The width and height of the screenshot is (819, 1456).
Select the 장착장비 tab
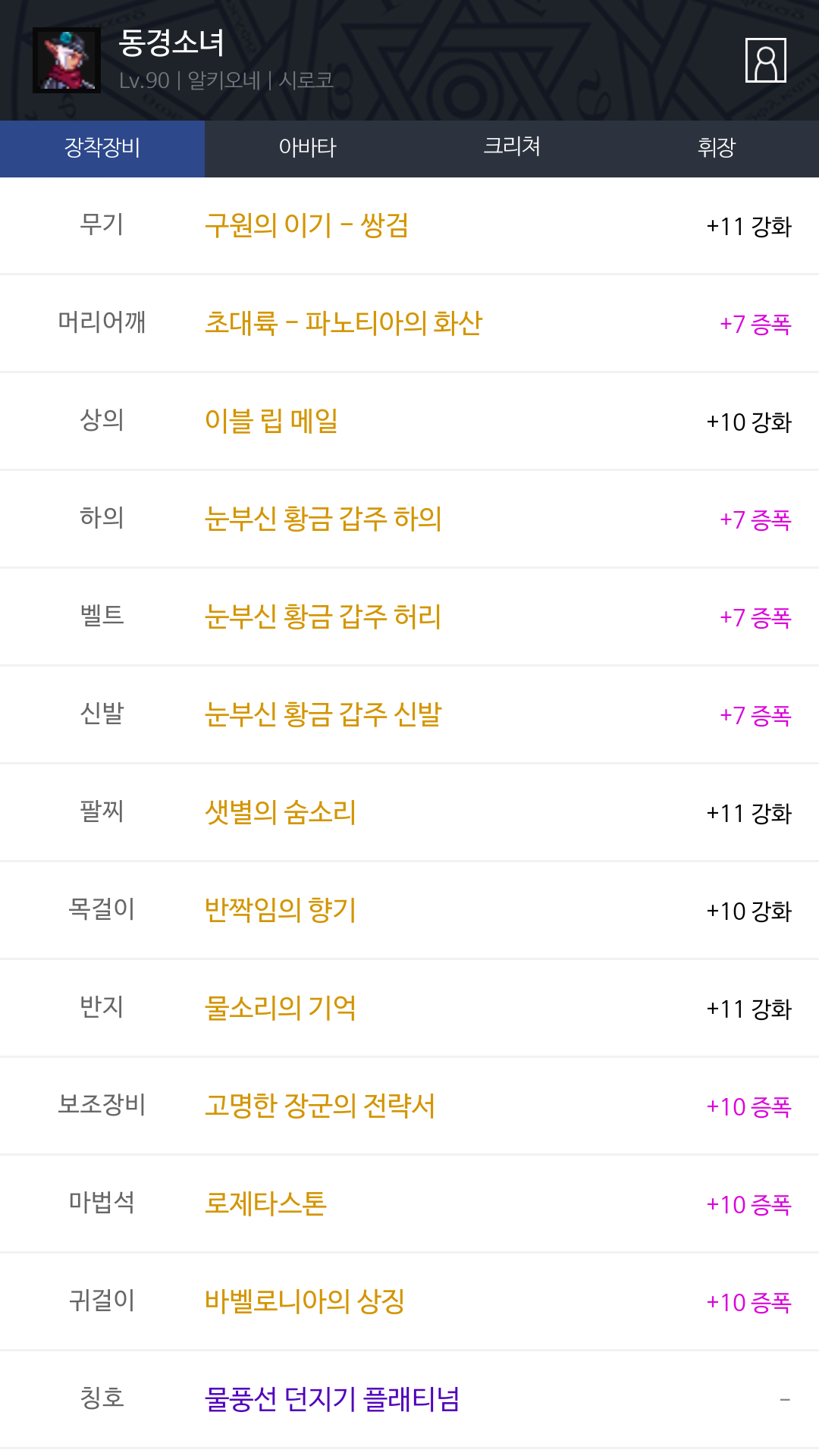click(102, 148)
